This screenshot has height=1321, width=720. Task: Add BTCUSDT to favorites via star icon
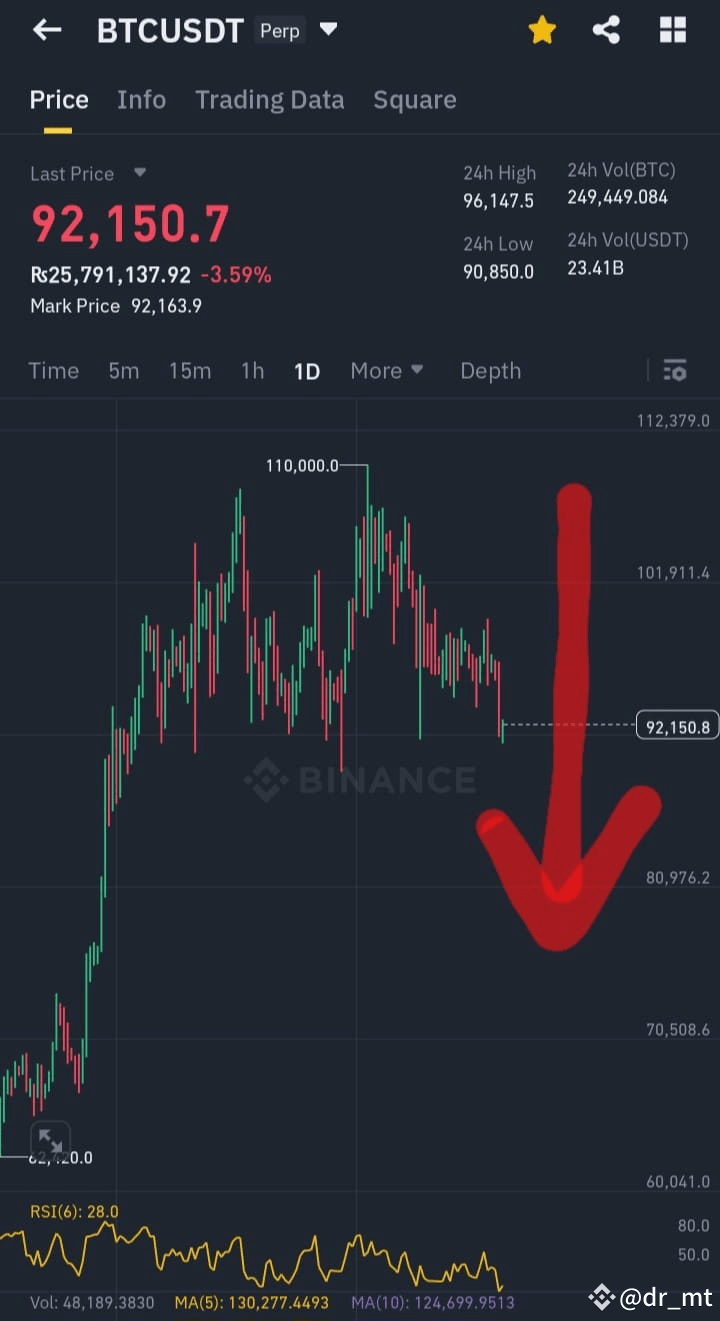542,29
